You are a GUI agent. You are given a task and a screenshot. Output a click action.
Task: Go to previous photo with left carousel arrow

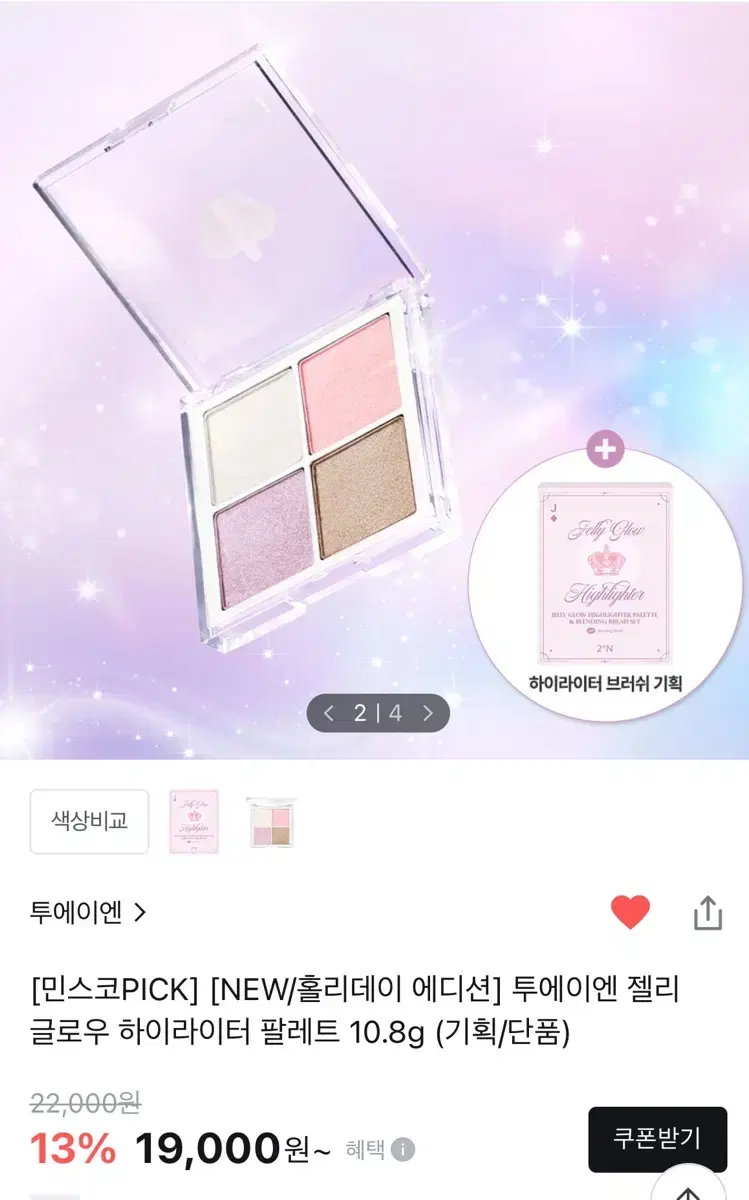point(330,712)
